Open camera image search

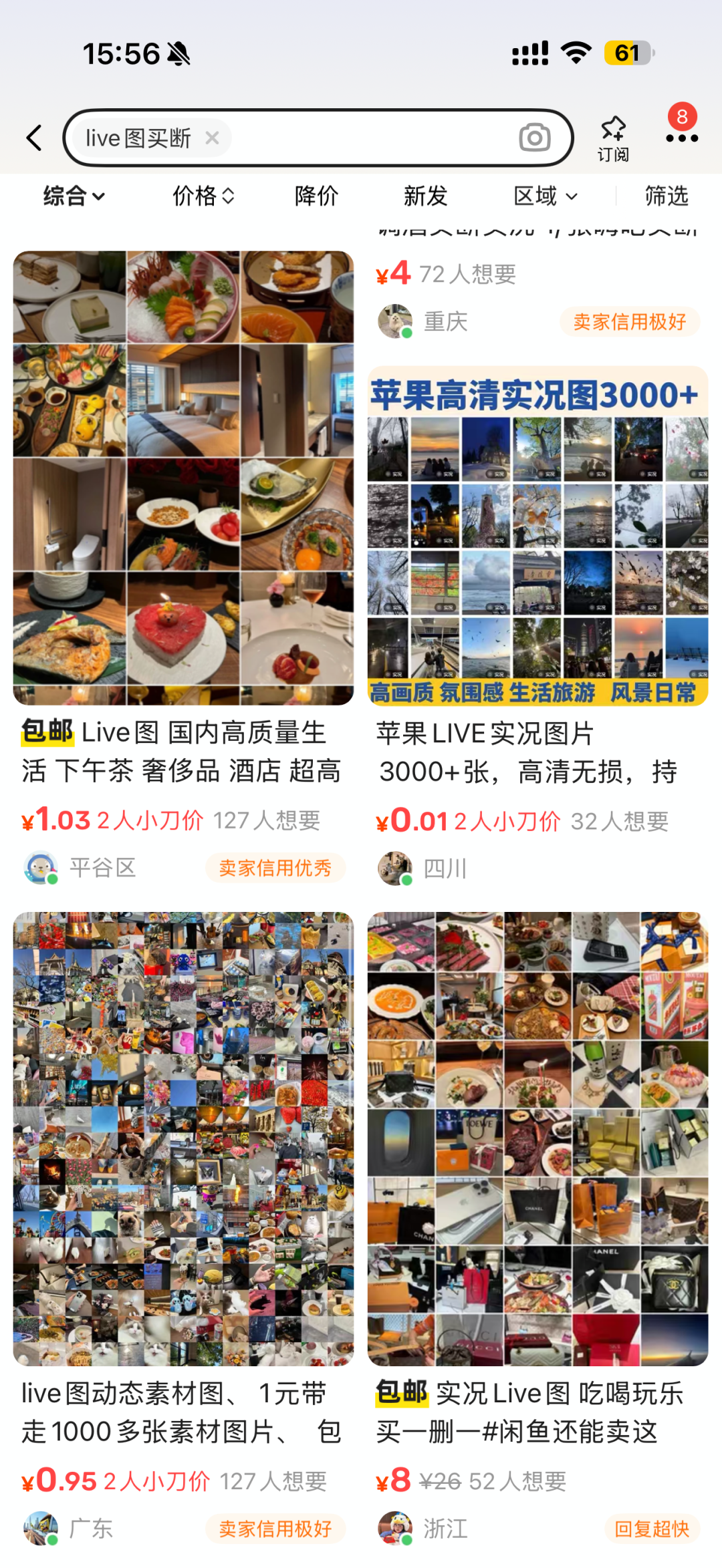[534, 138]
